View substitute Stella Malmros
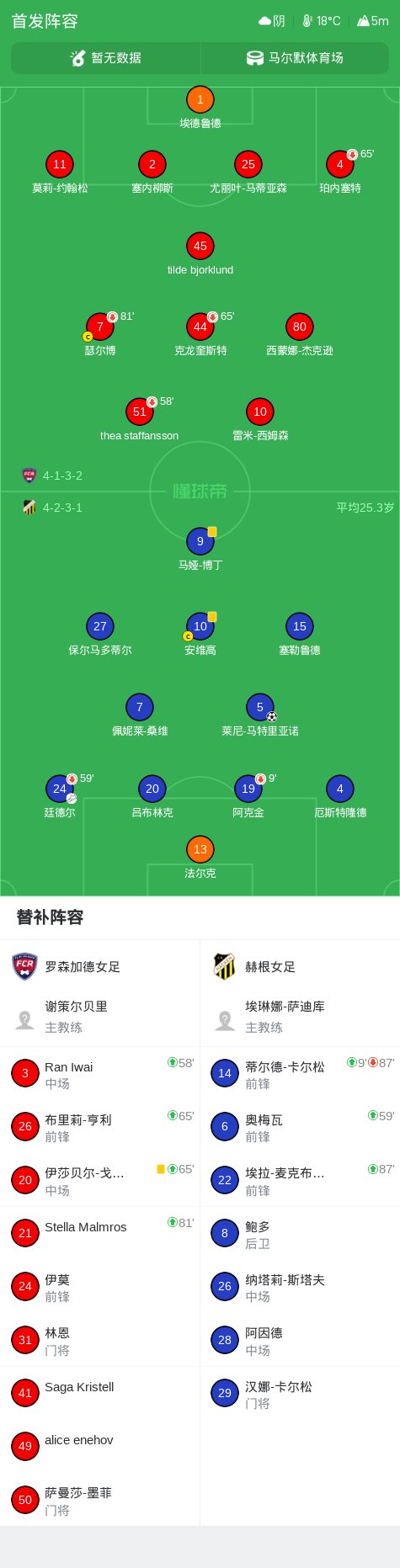 coord(100,1234)
